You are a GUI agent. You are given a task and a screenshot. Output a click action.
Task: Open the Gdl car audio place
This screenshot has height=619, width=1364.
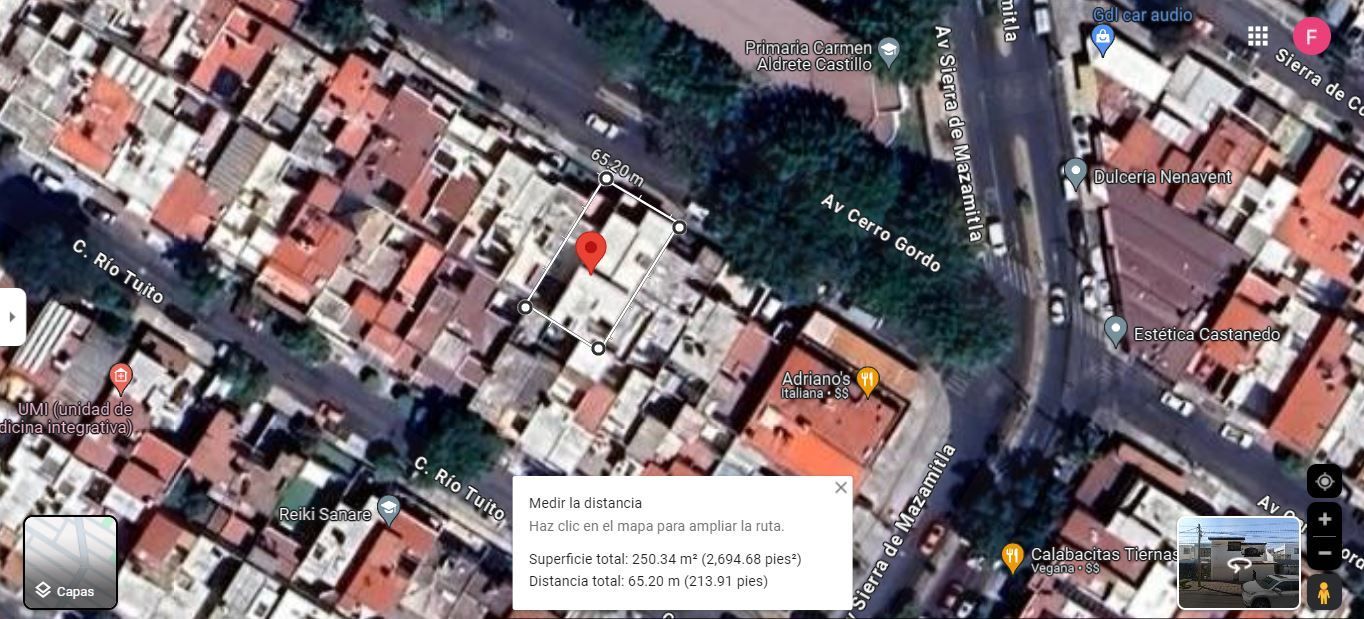(1103, 40)
